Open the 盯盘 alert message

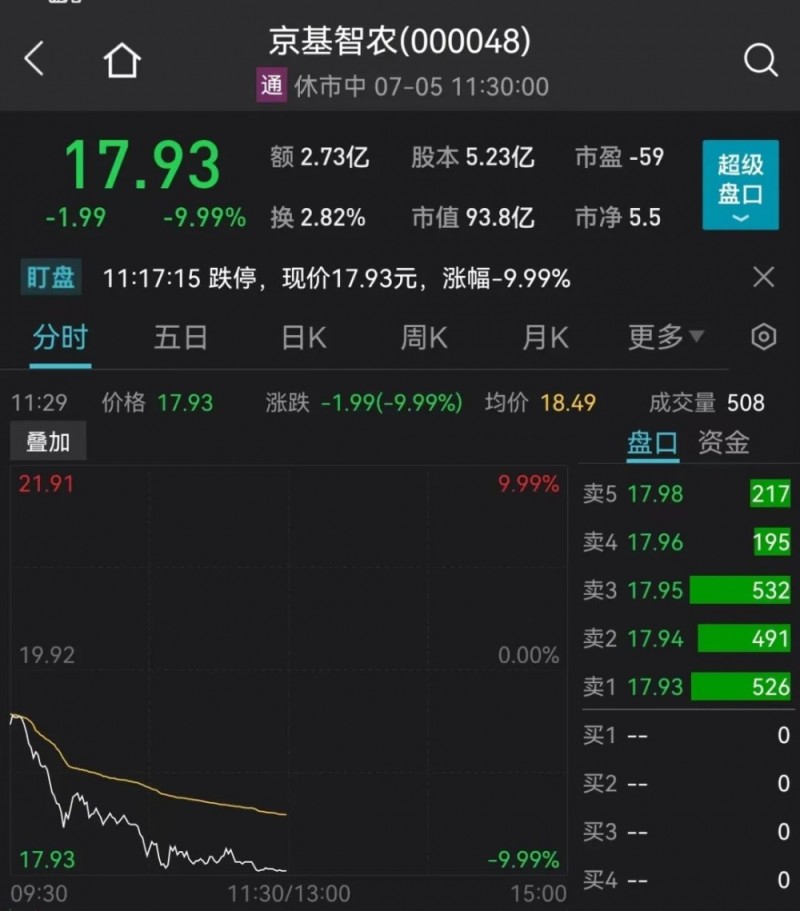tap(336, 278)
